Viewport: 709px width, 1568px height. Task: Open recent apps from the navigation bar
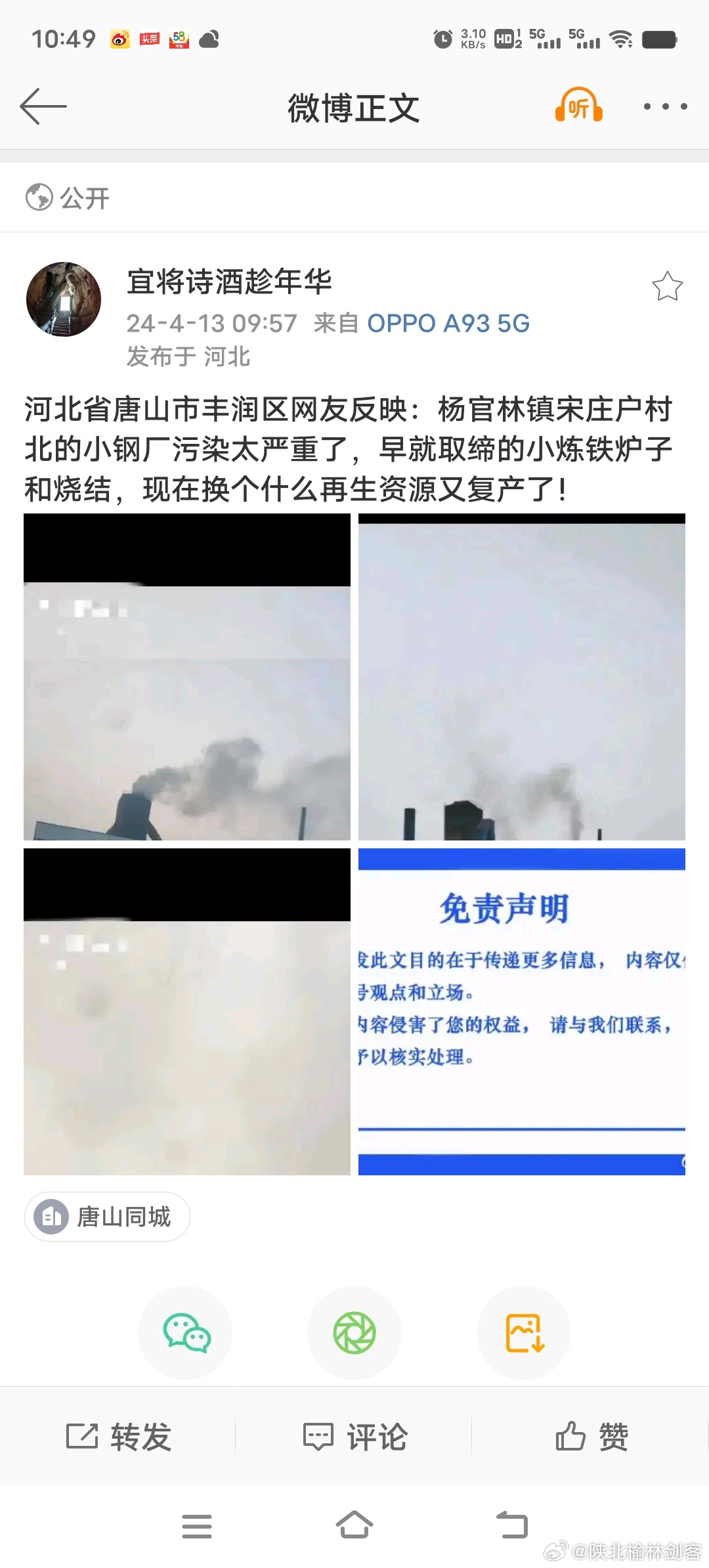pos(197,1525)
